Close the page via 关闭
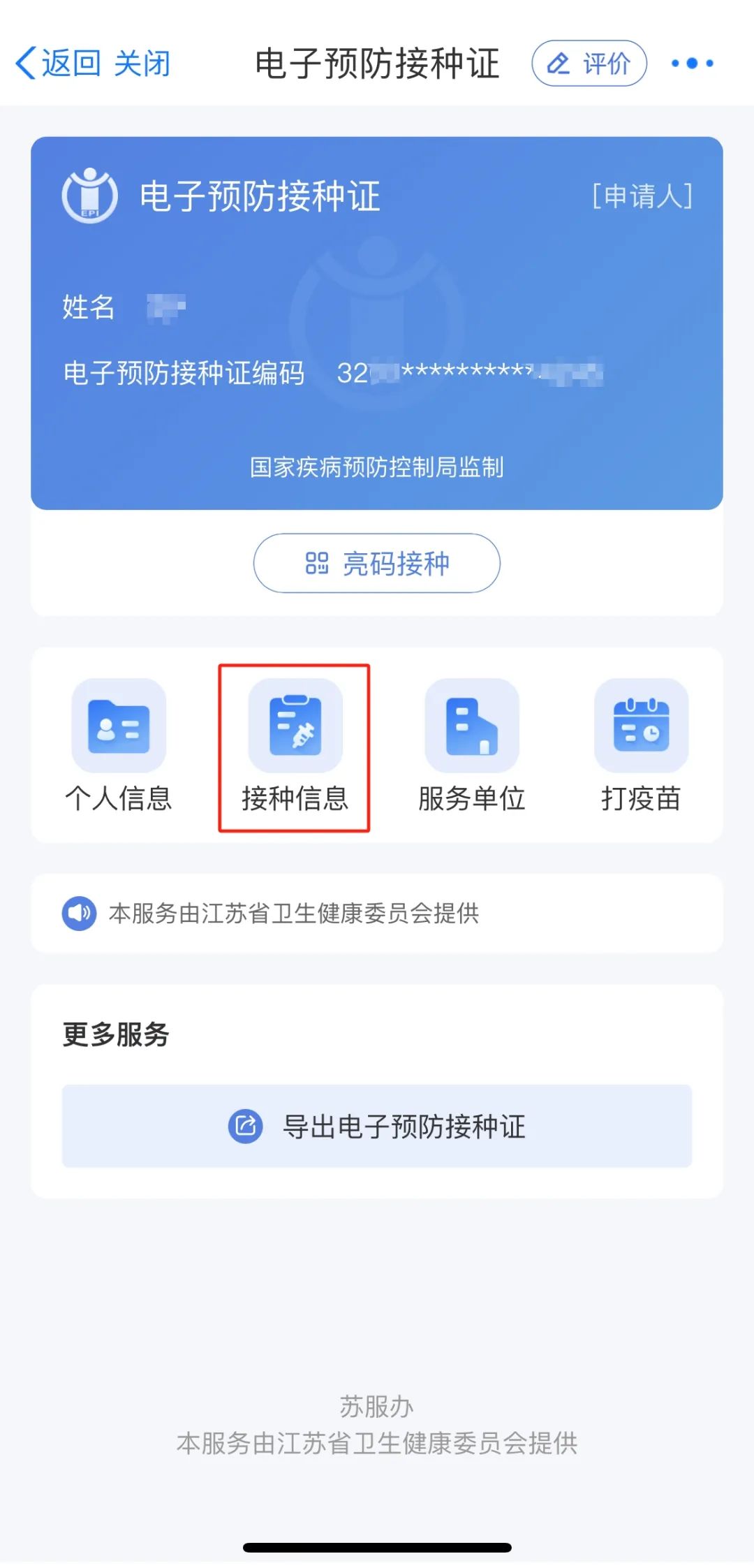The image size is (754, 1568). coord(142,64)
